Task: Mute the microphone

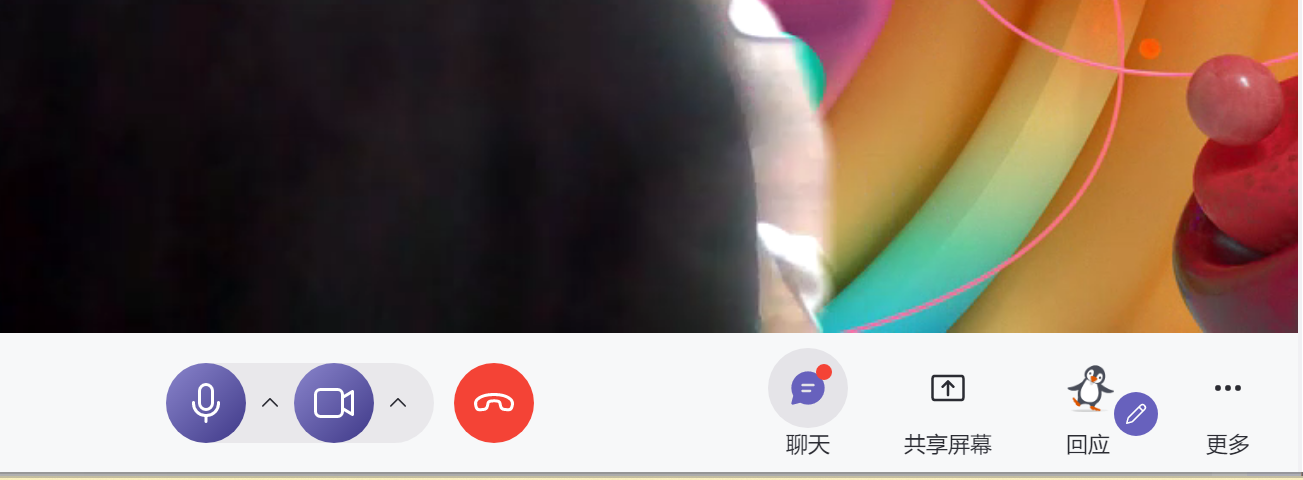Action: 206,403
